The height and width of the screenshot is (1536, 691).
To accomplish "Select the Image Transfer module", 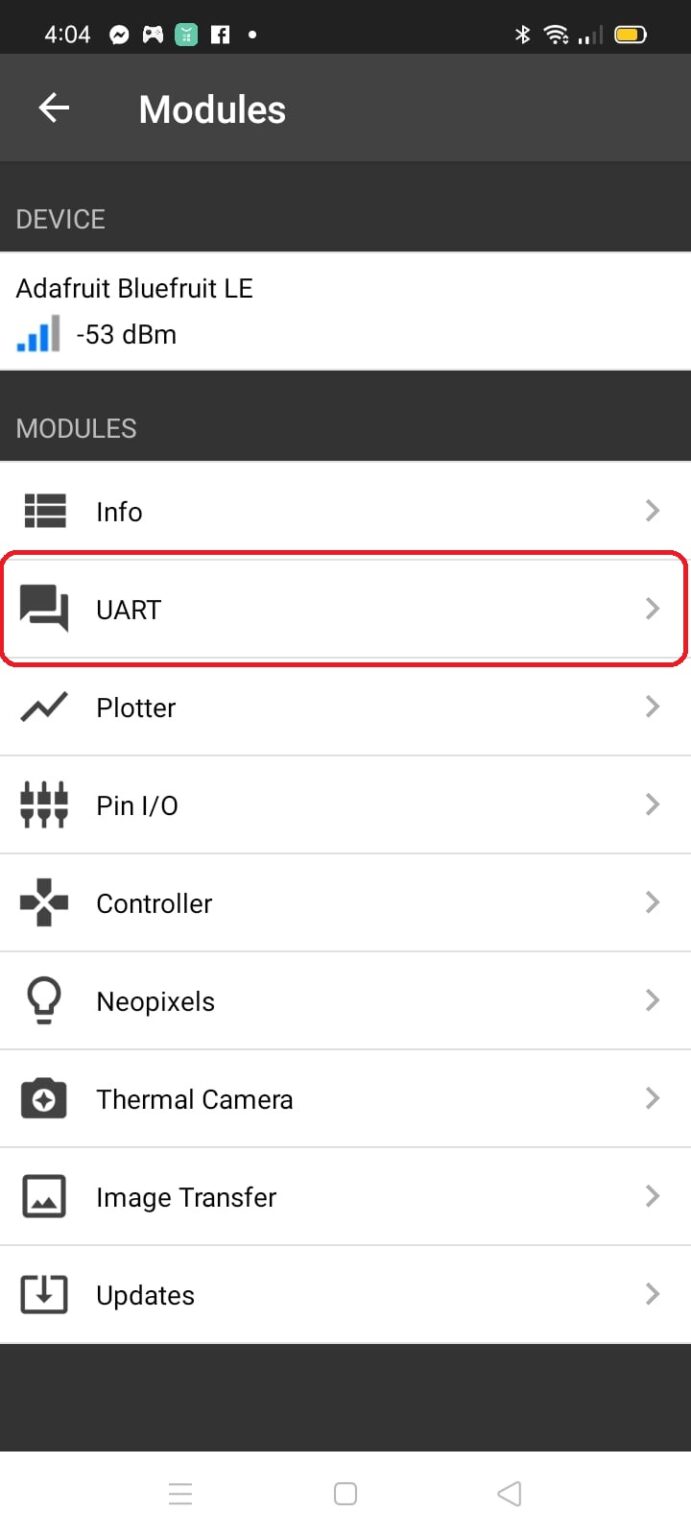I will click(345, 1197).
